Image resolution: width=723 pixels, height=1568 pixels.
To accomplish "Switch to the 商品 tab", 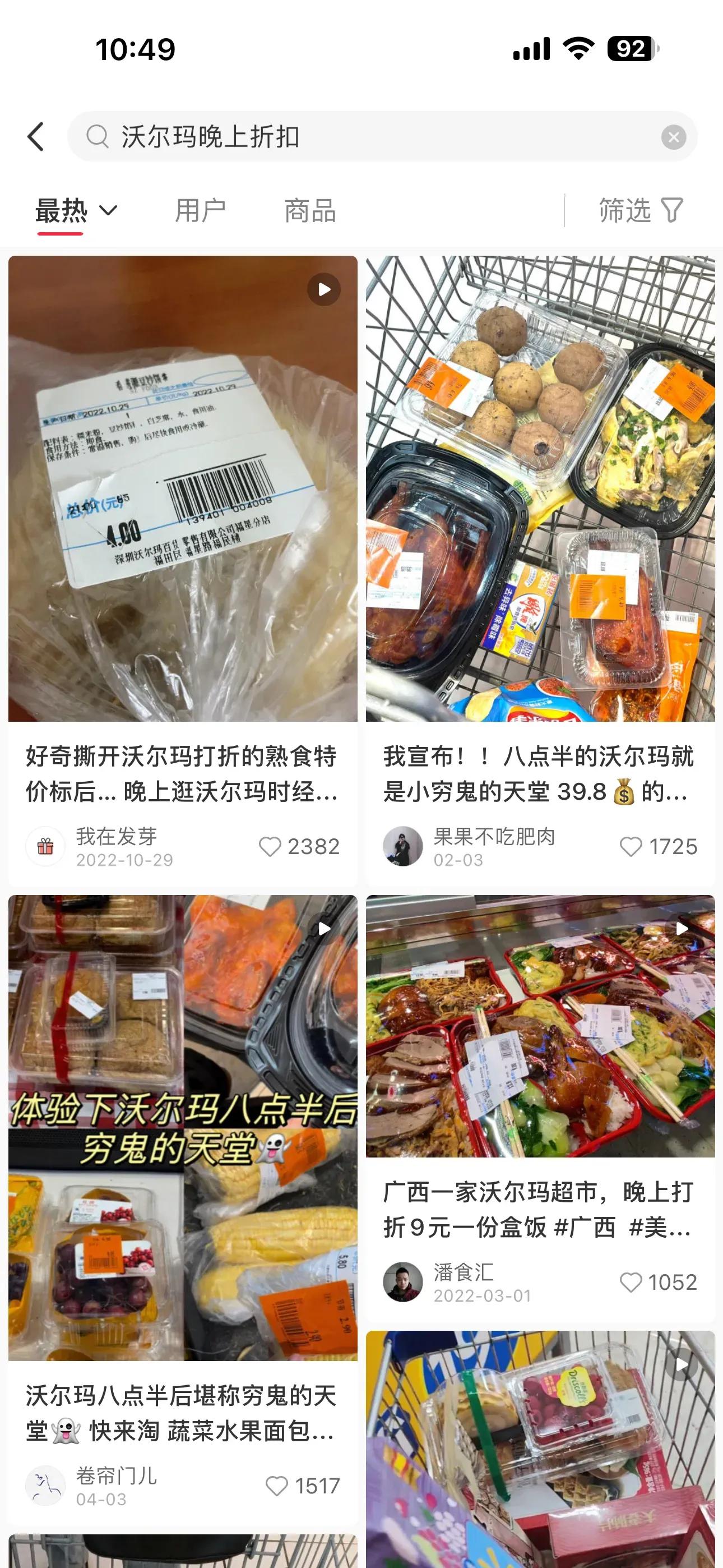I will coord(310,210).
